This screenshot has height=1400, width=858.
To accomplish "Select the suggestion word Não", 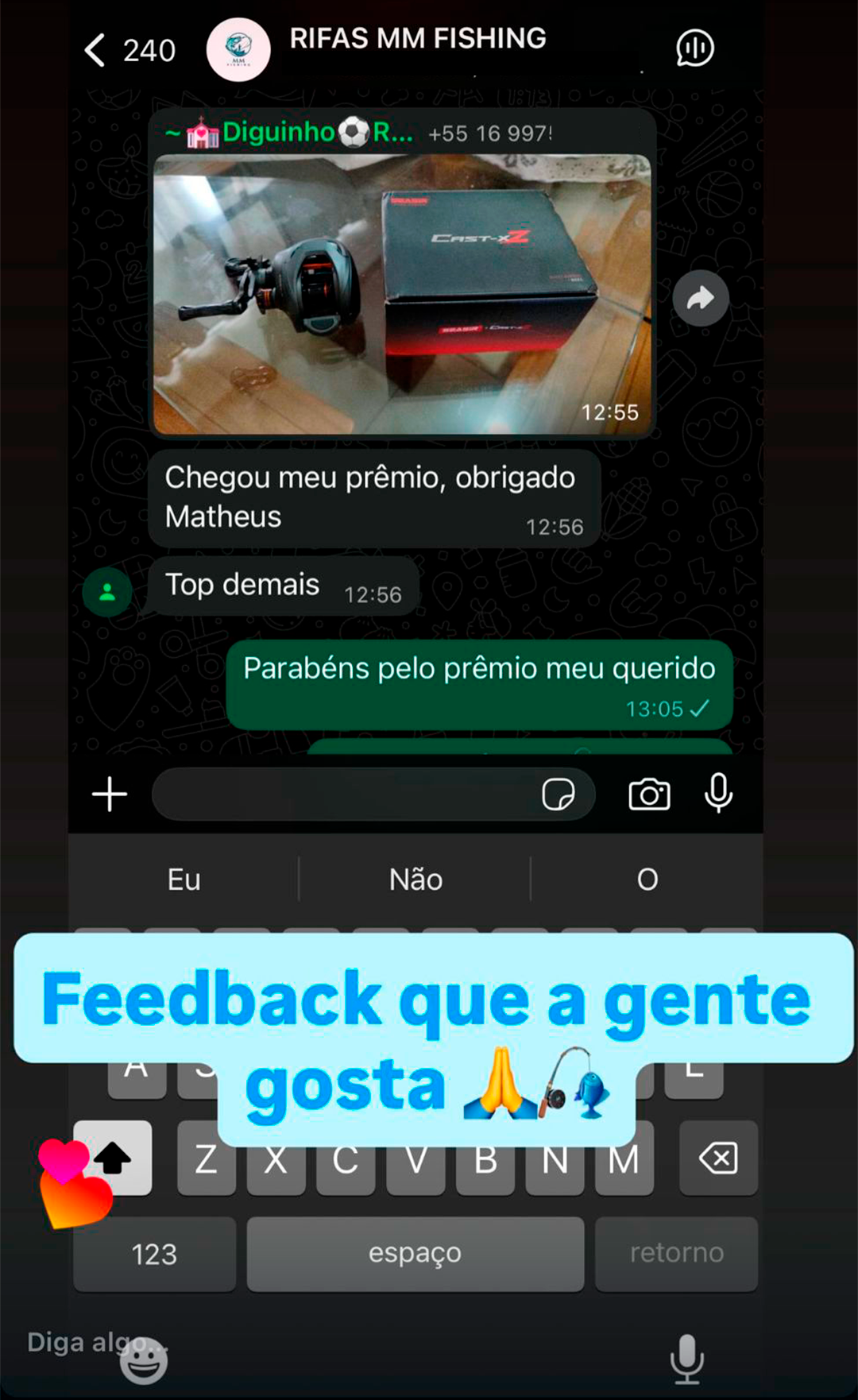I will pos(415,879).
